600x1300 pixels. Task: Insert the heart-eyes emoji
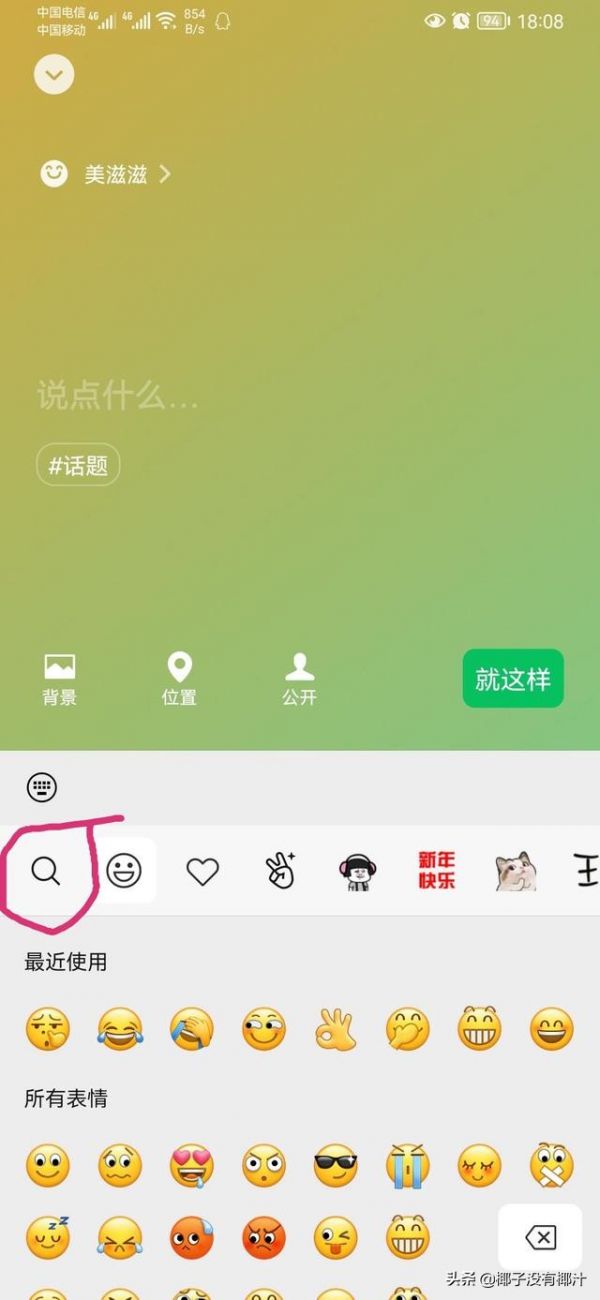191,1165
